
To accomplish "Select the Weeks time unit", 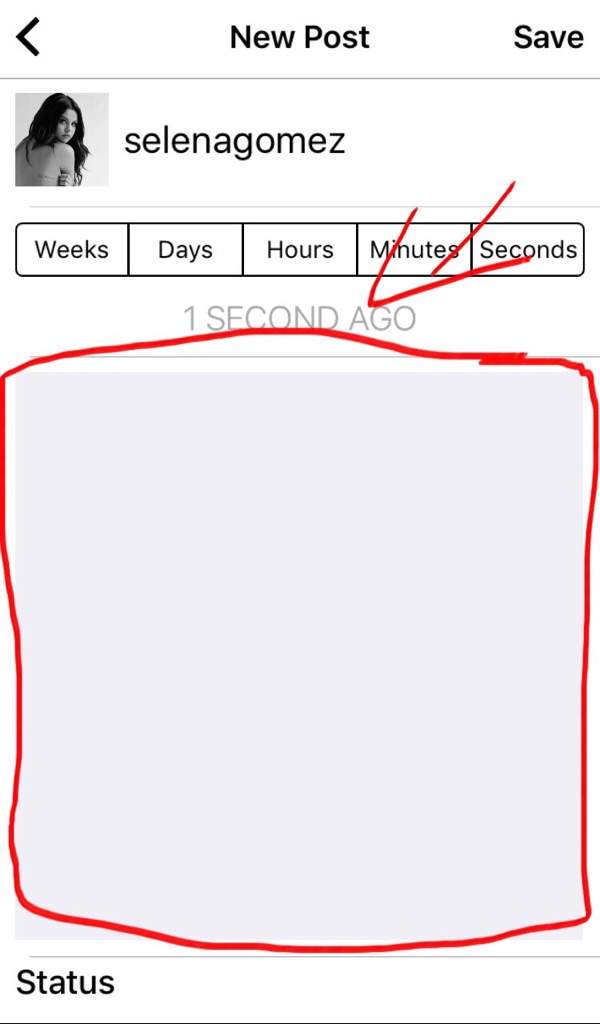I will pyautogui.click(x=72, y=249).
